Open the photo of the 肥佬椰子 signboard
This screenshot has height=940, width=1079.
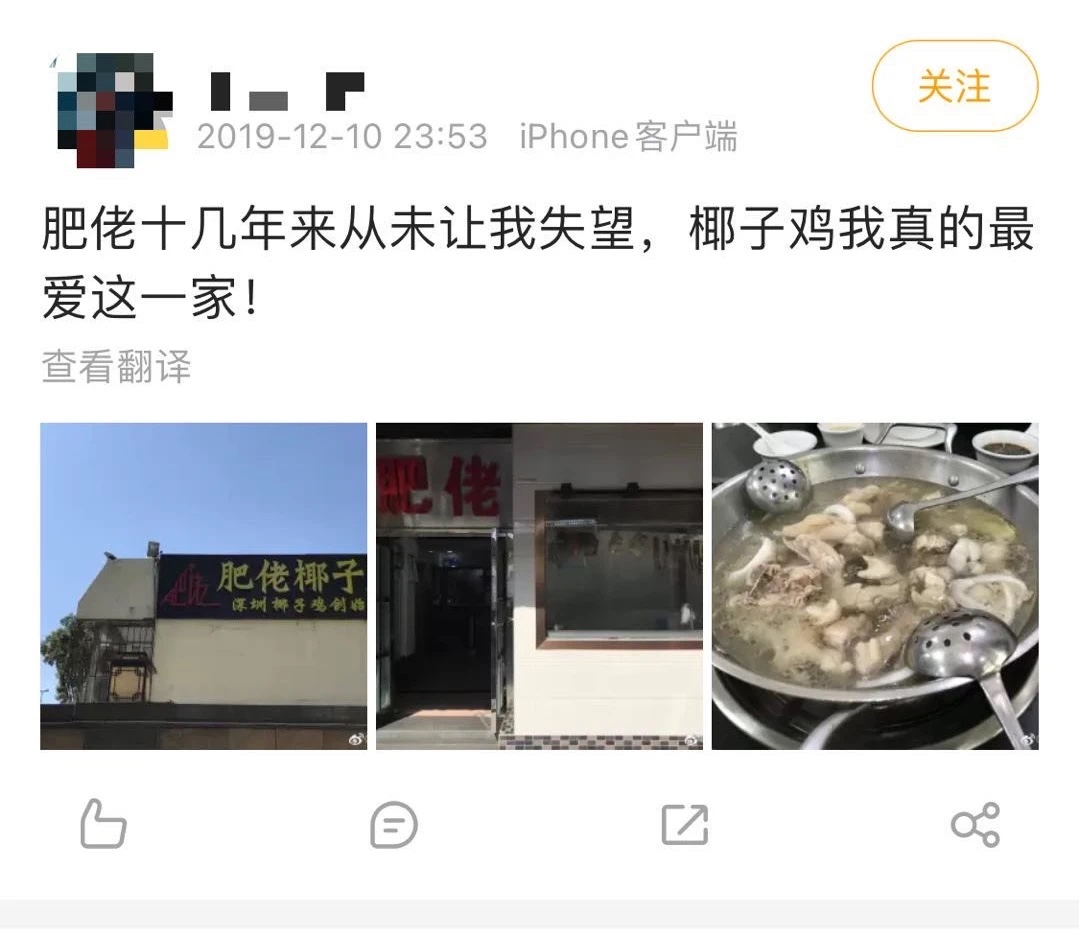click(x=203, y=586)
